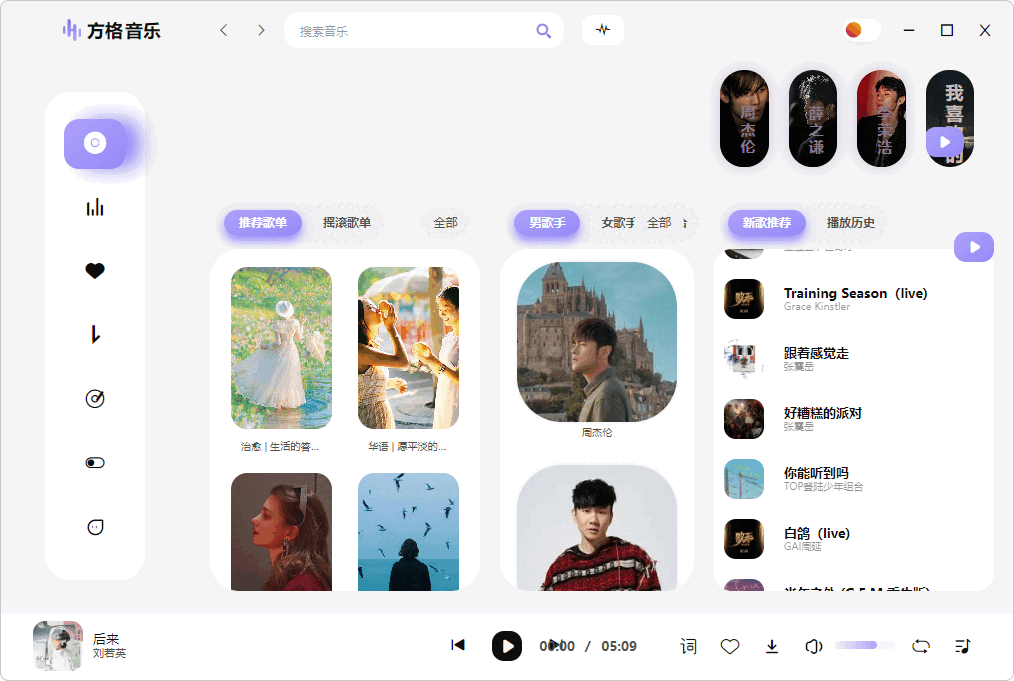Screen dimensions: 1014x681
Task: Switch to the 摇滚歌单 tab
Action: tap(346, 223)
